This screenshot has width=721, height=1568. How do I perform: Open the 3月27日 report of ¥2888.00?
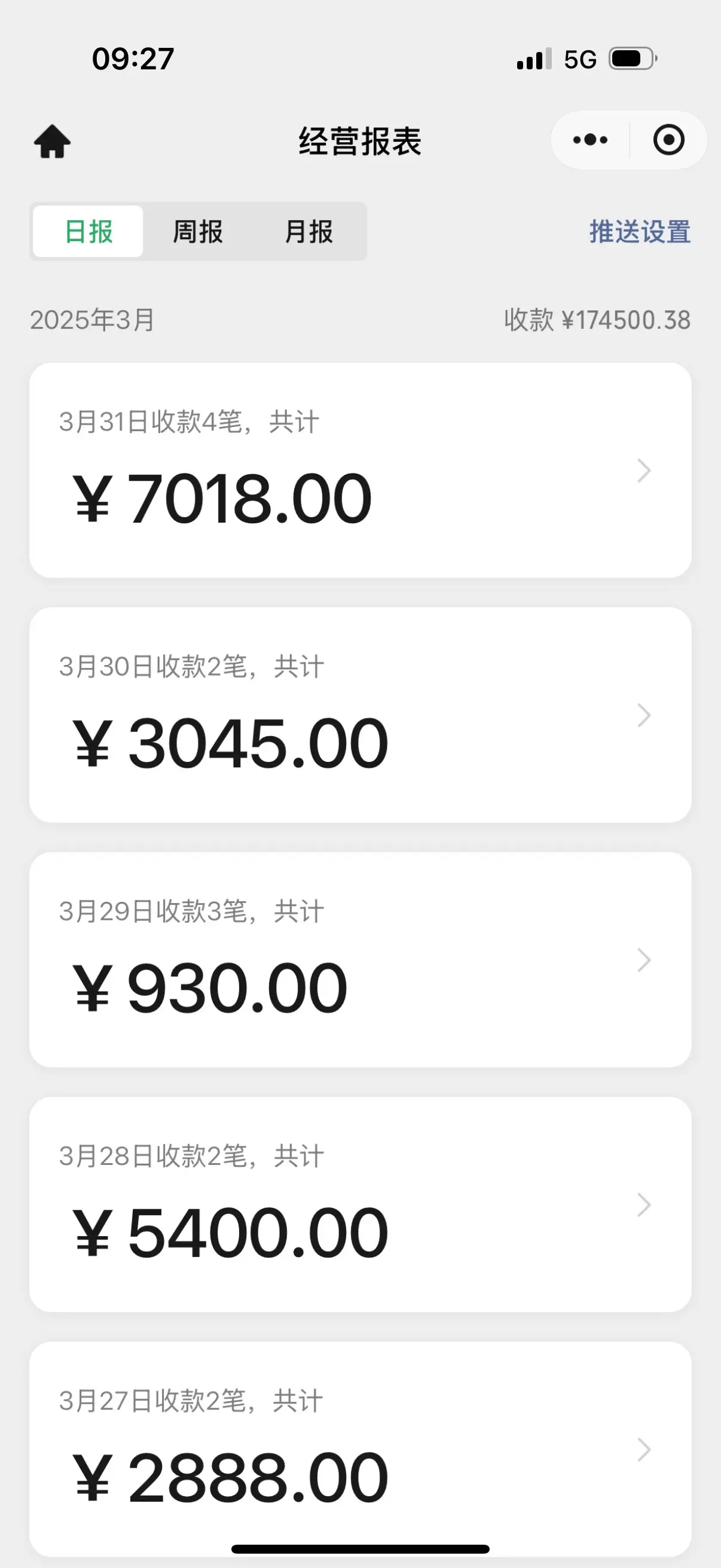click(x=360, y=1448)
